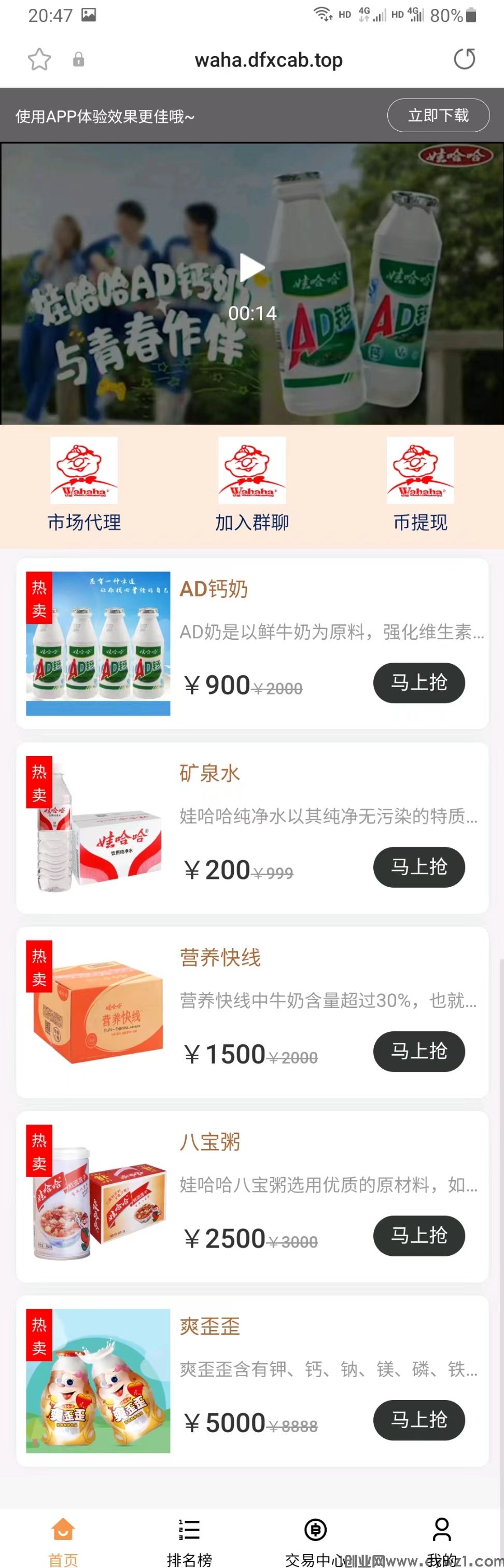Image resolution: width=504 pixels, height=1568 pixels.
Task: Open the waha.dfxcab.top address bar
Action: tap(269, 60)
